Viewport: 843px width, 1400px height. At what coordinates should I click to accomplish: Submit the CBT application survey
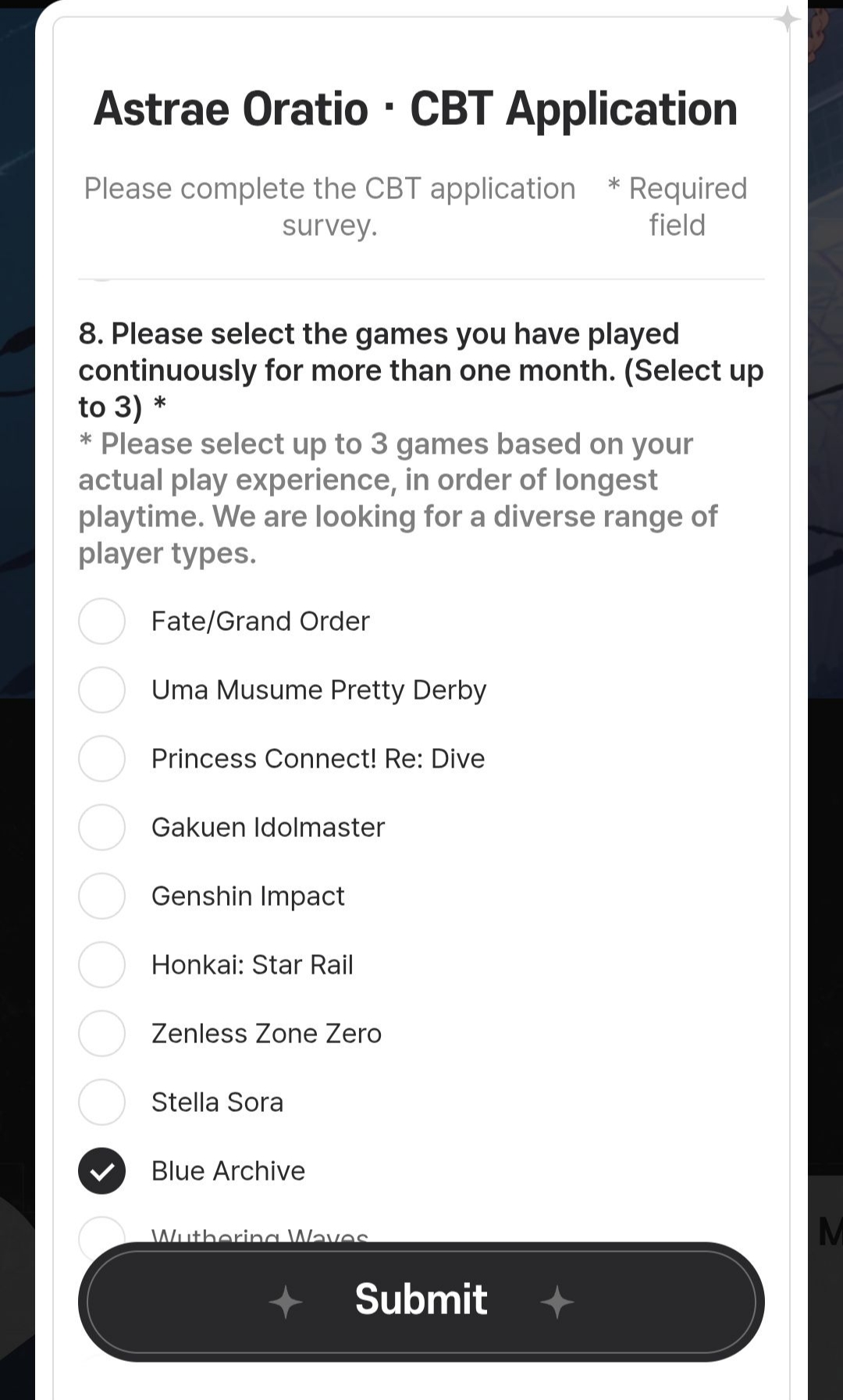pos(421,1302)
